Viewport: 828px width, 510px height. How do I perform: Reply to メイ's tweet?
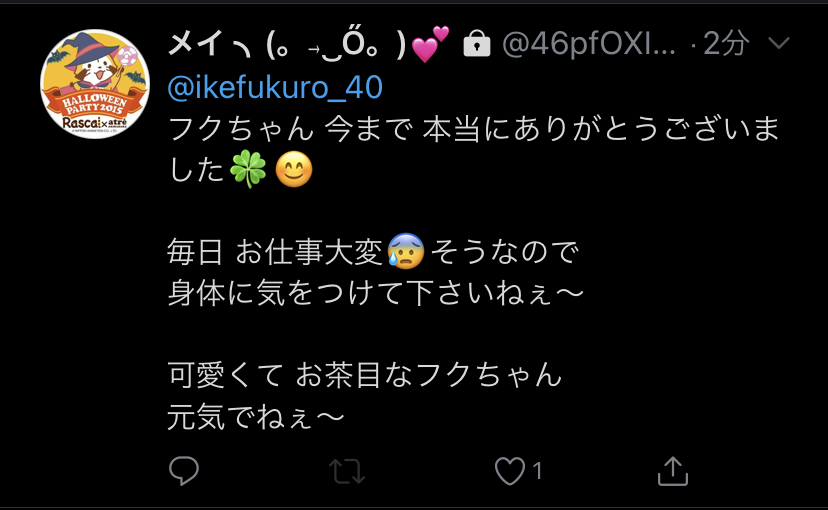(x=184, y=470)
